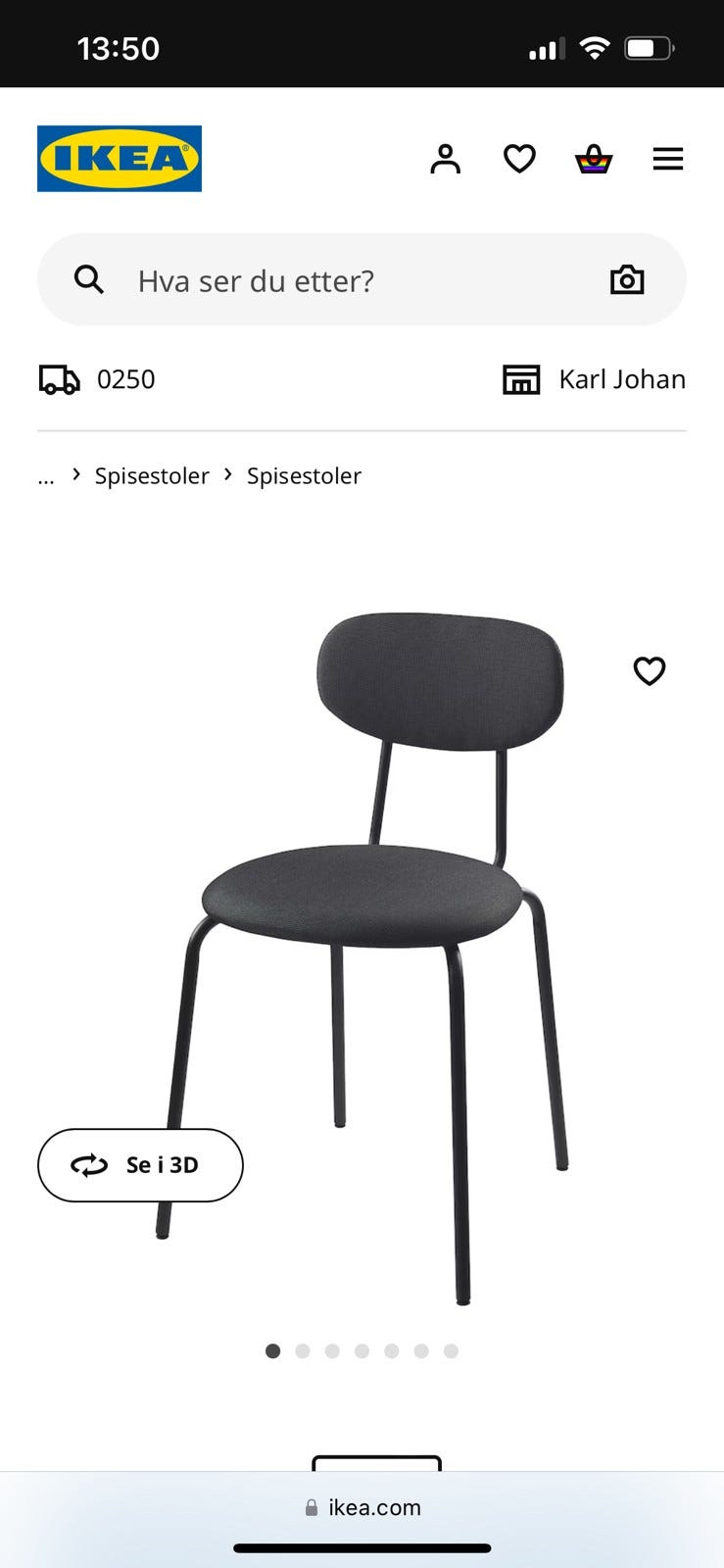This screenshot has height=1568, width=724.
Task: Click the 3D rotate icon in Se i 3D
Action: pos(89,1165)
